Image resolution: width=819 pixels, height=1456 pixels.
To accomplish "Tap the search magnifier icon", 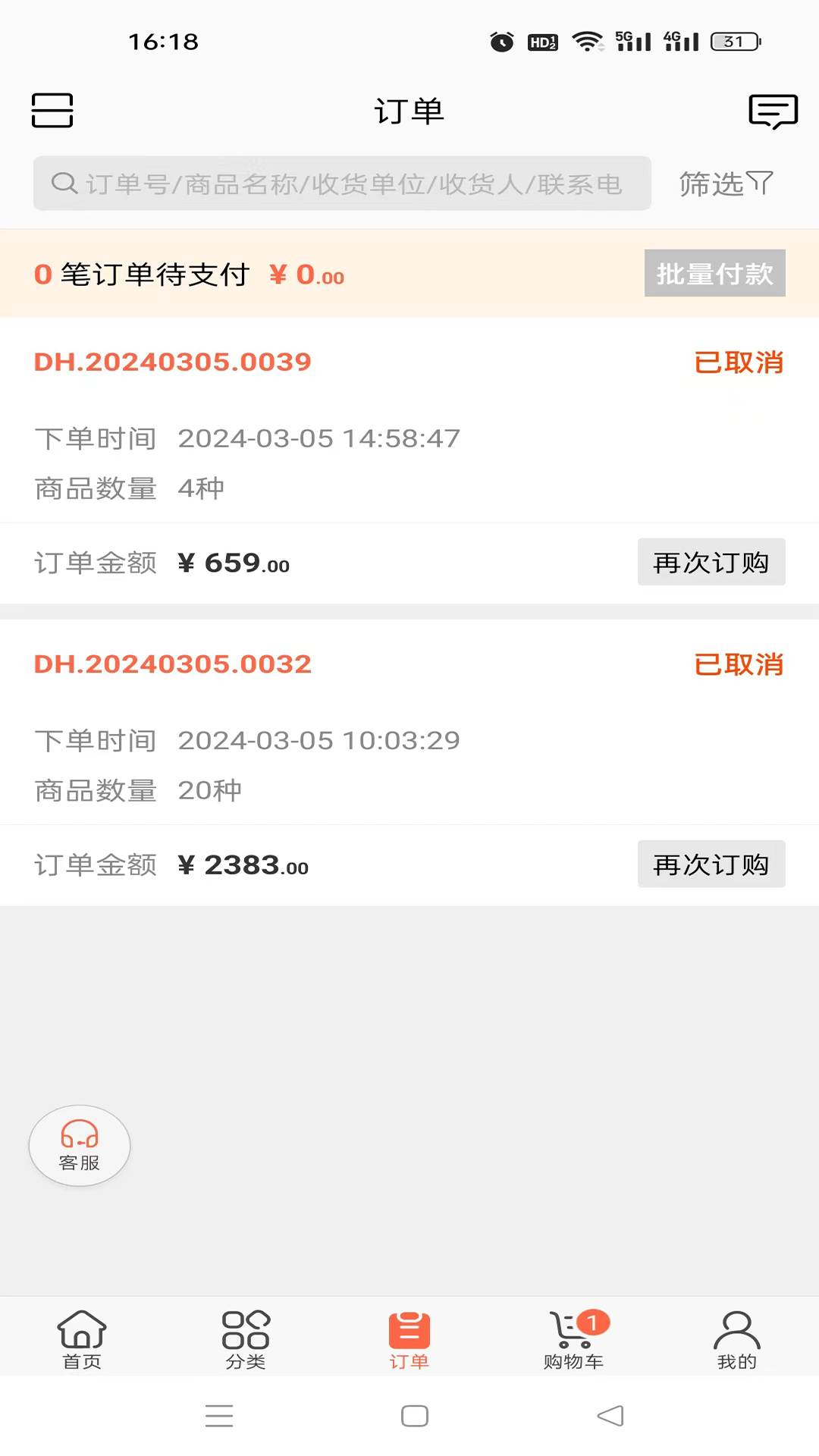I will pyautogui.click(x=64, y=183).
